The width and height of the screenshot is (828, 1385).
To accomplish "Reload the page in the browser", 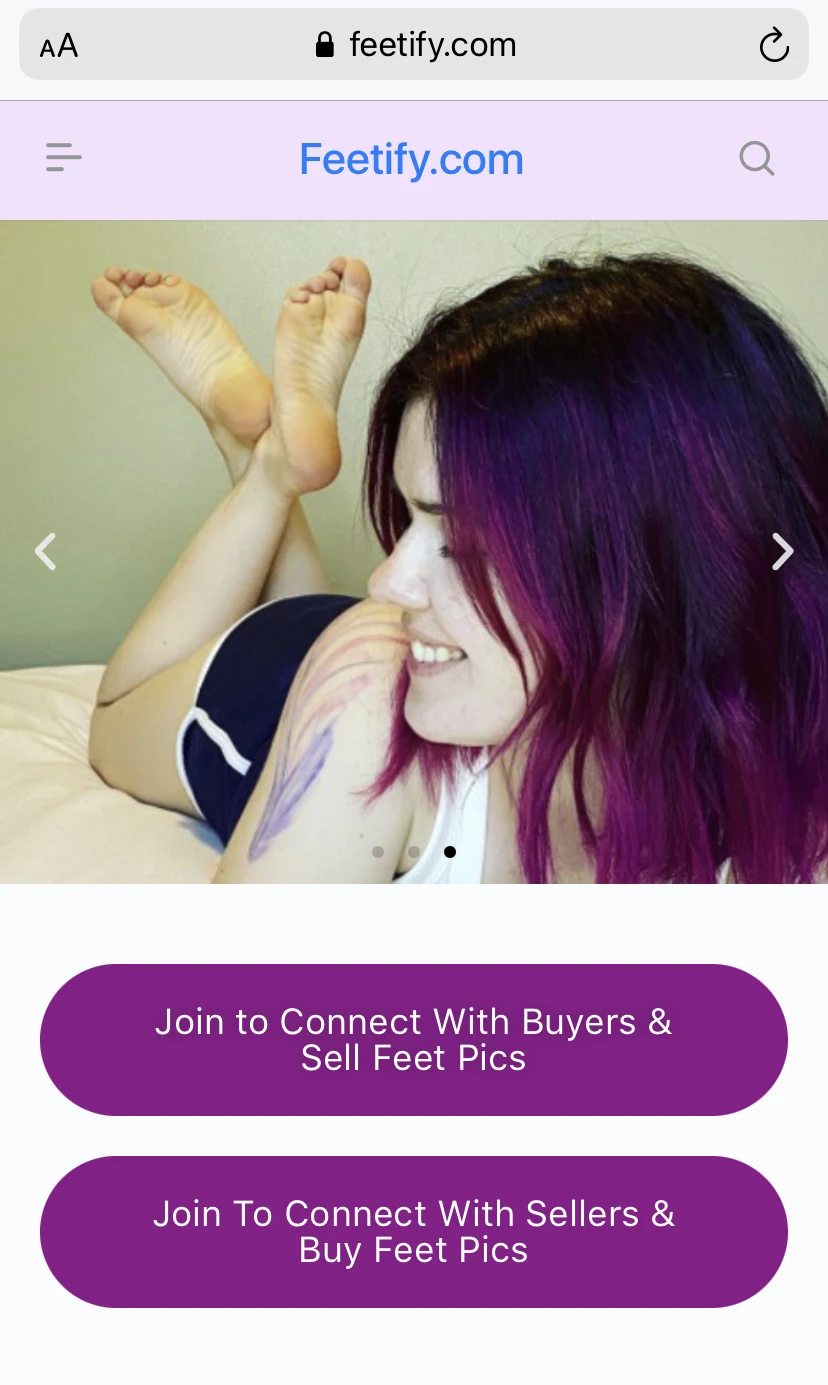I will (x=774, y=45).
